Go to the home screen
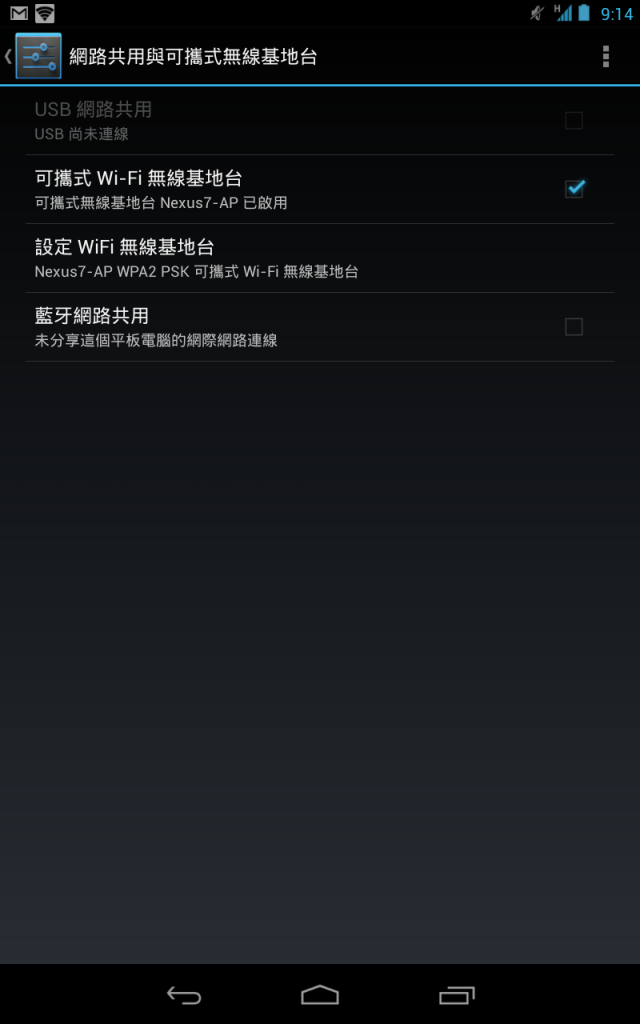The image size is (640, 1024). click(320, 994)
